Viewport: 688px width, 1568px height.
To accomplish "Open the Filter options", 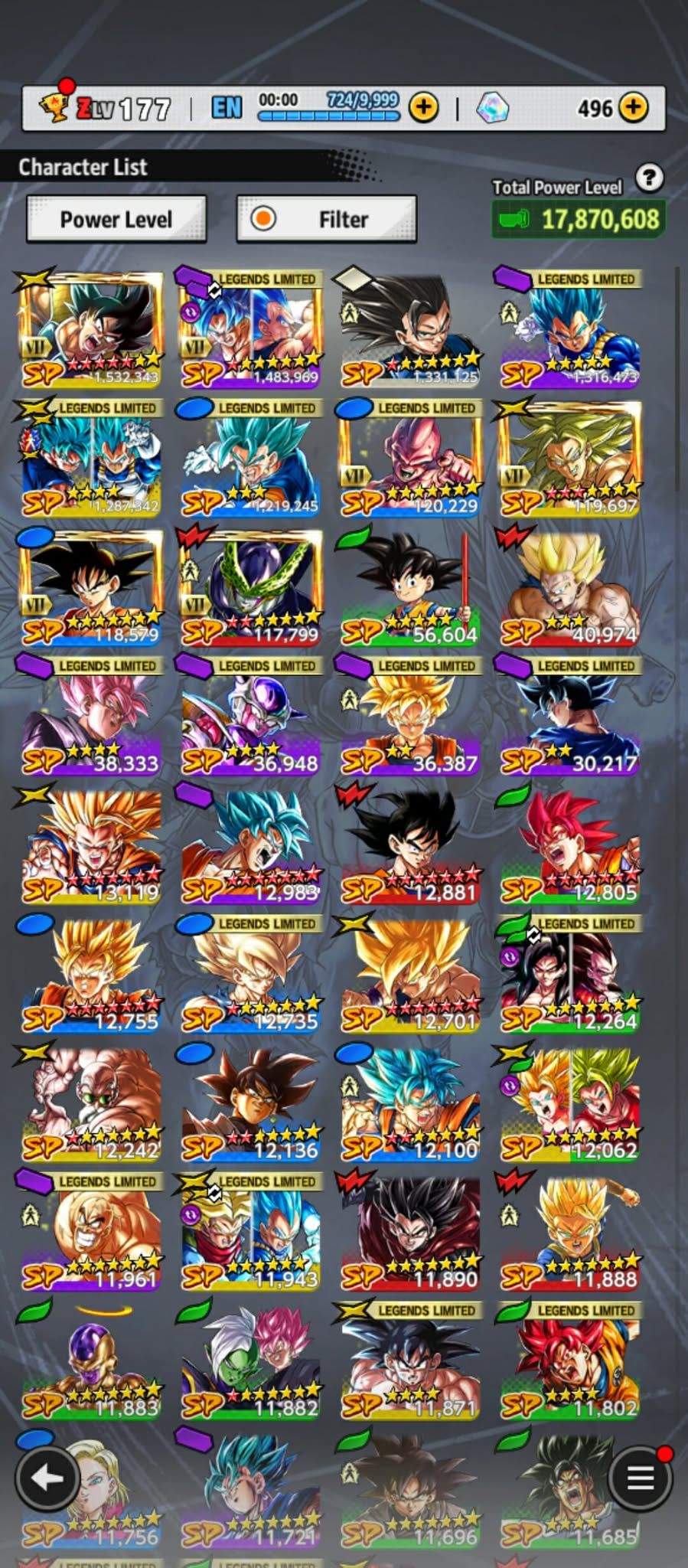I will coord(327,220).
